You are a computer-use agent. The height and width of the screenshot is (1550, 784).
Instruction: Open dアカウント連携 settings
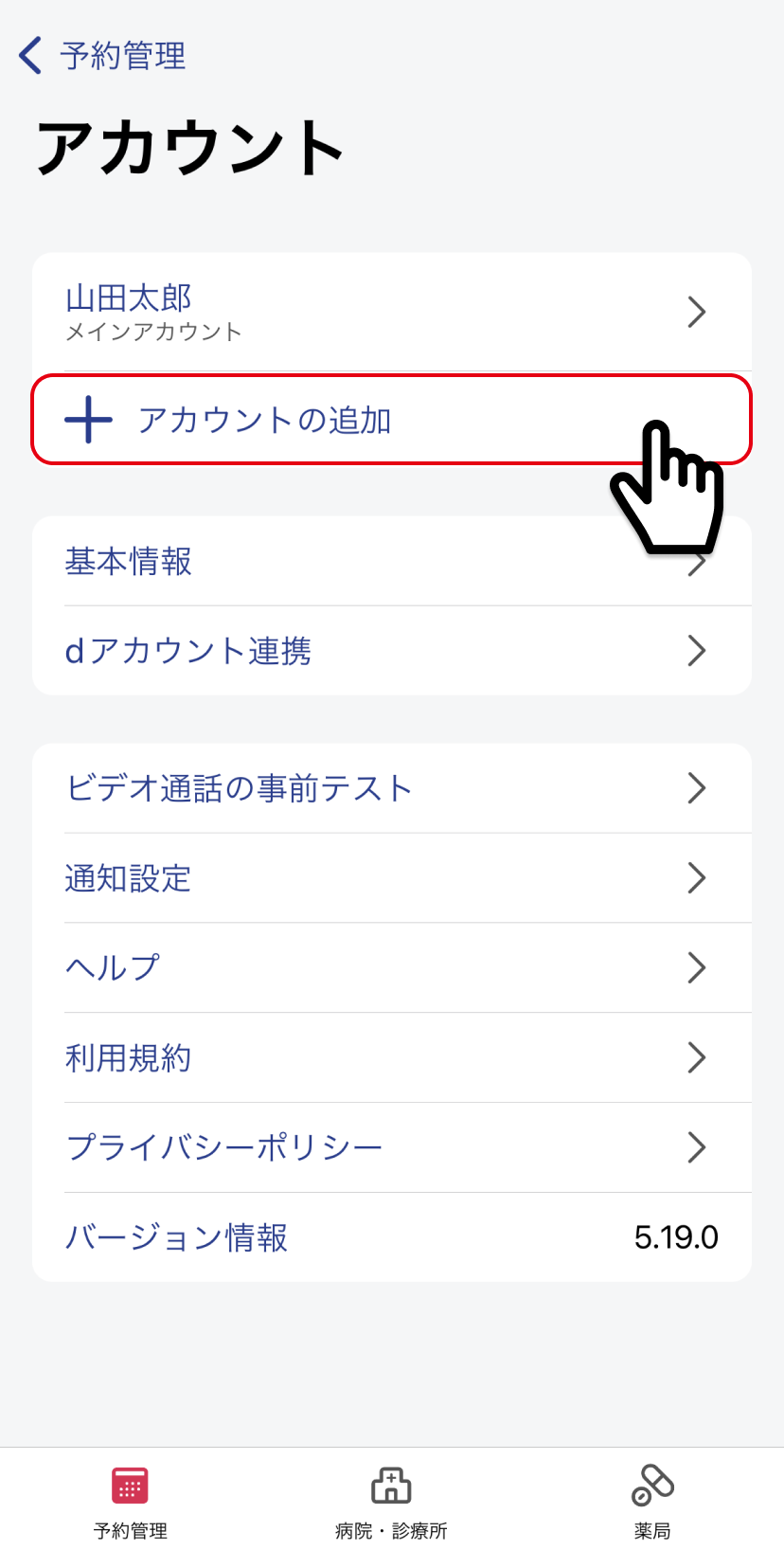[x=392, y=651]
